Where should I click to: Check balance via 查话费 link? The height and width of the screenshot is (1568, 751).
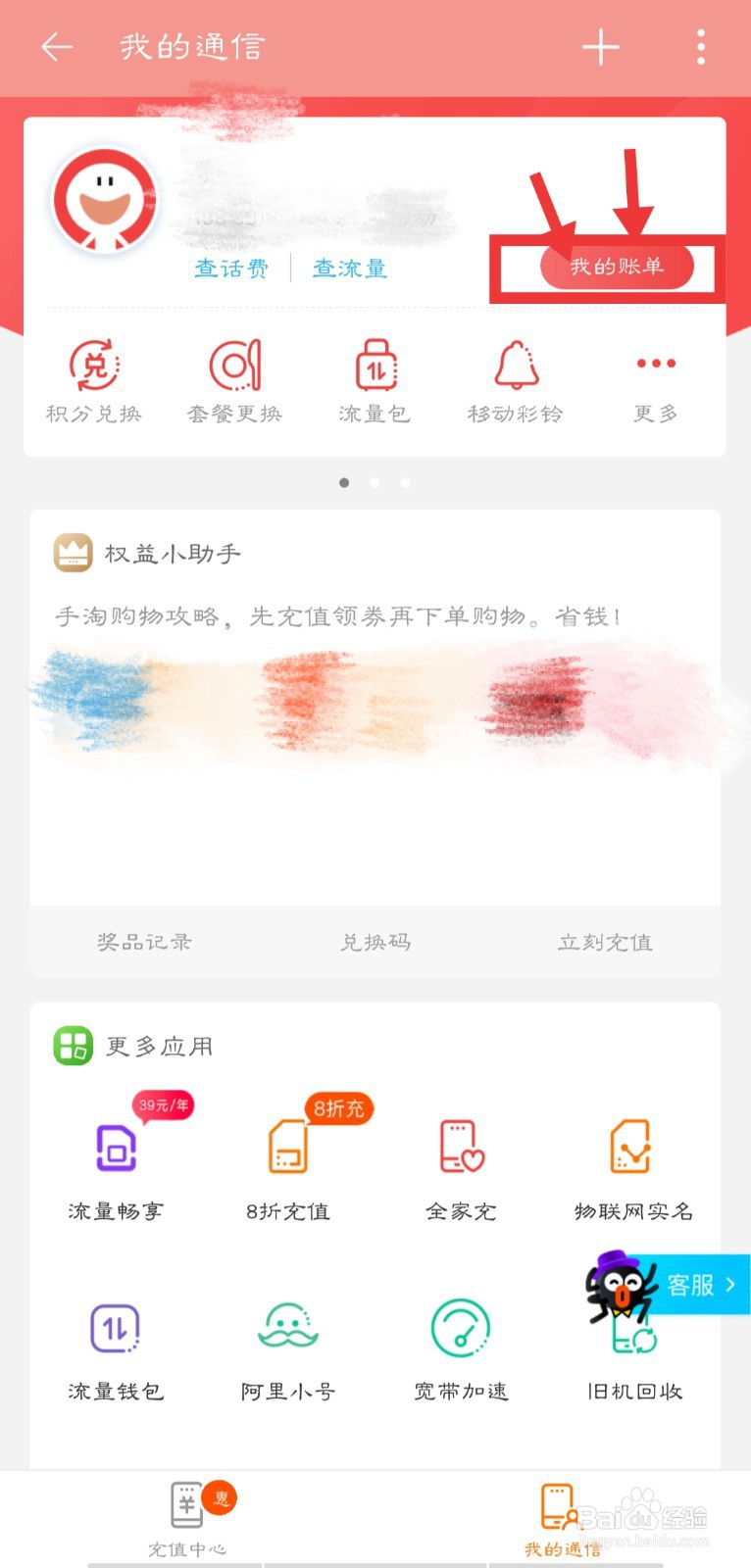click(x=231, y=268)
